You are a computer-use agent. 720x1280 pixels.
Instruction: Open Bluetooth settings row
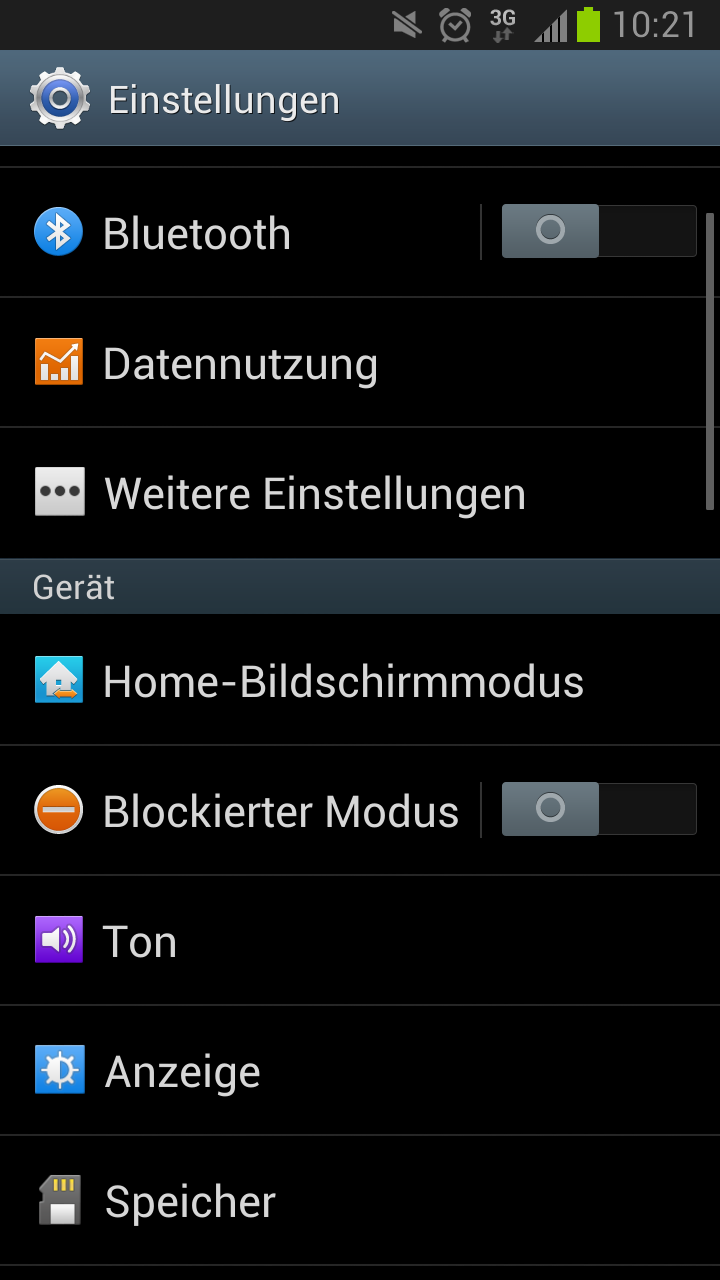pyautogui.click(x=240, y=233)
